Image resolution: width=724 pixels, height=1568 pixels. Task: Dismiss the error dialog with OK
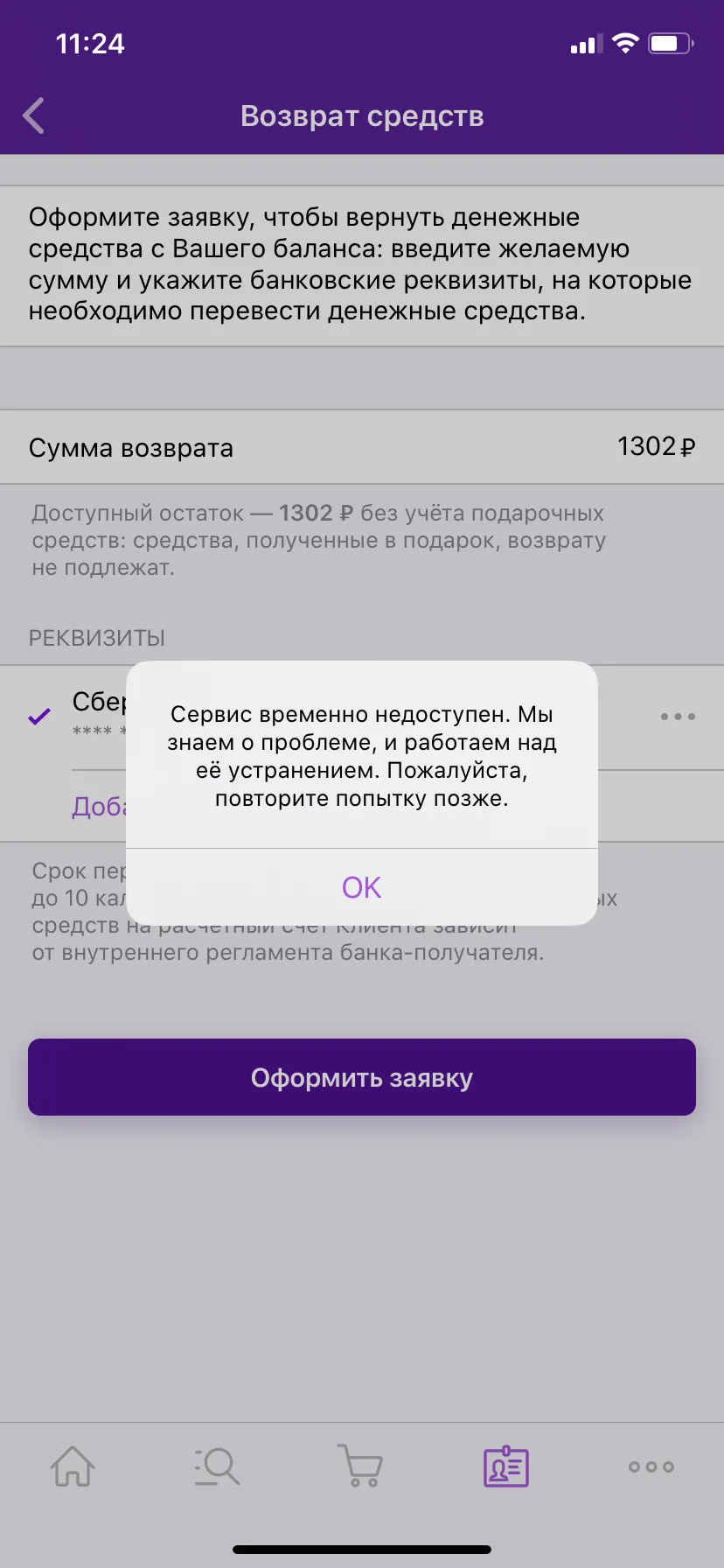362,887
